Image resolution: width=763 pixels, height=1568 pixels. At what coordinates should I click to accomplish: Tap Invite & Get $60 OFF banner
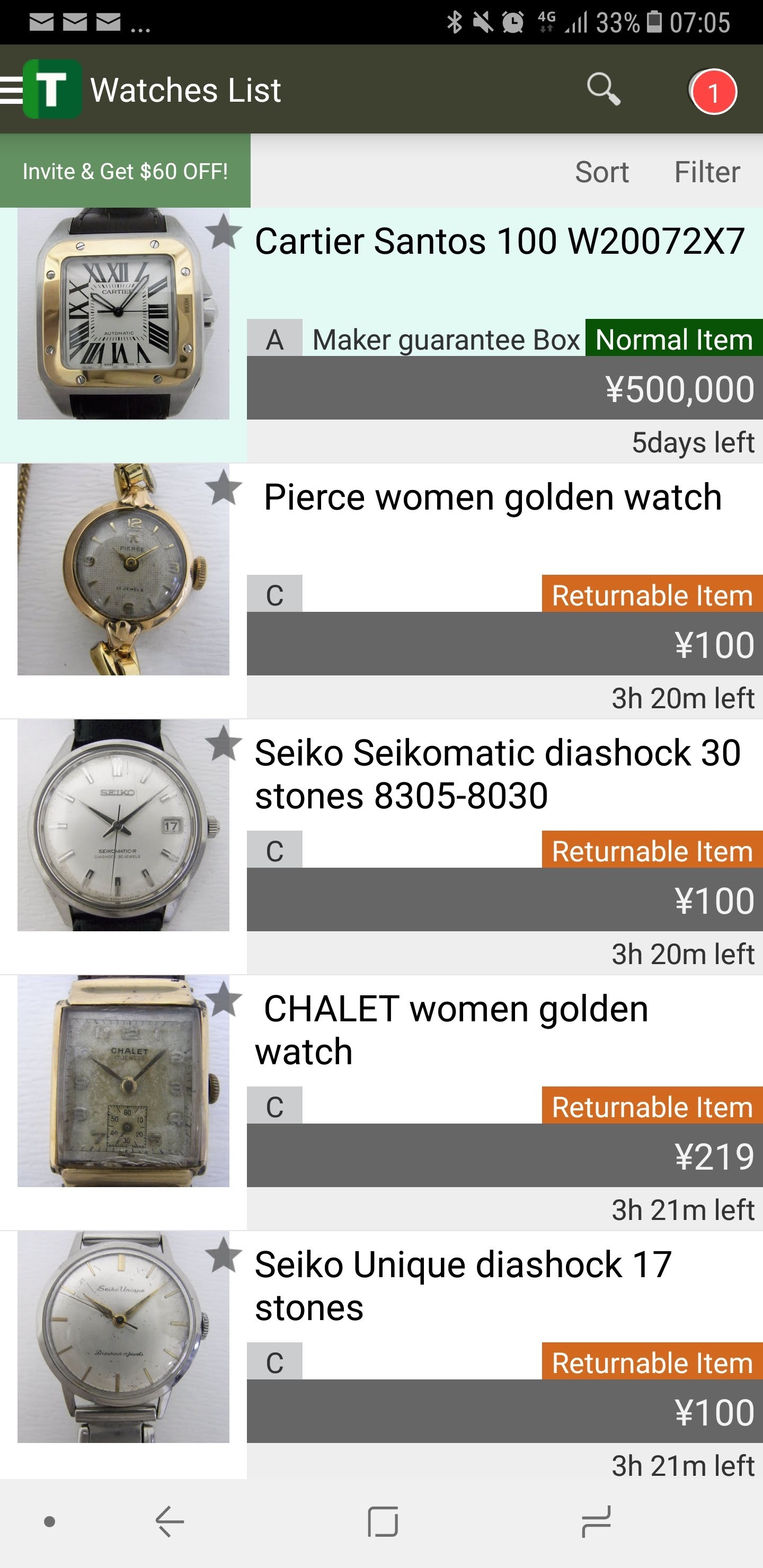(x=125, y=171)
